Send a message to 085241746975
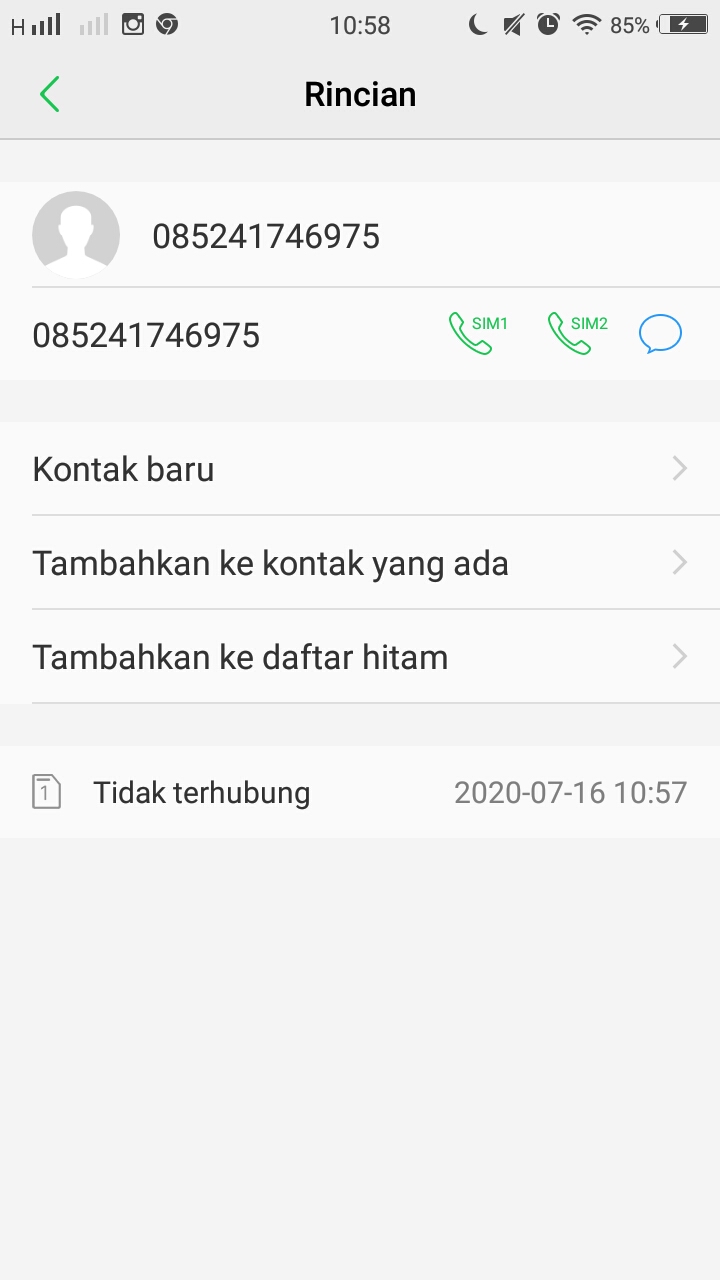Image resolution: width=720 pixels, height=1280 pixels. coord(660,334)
